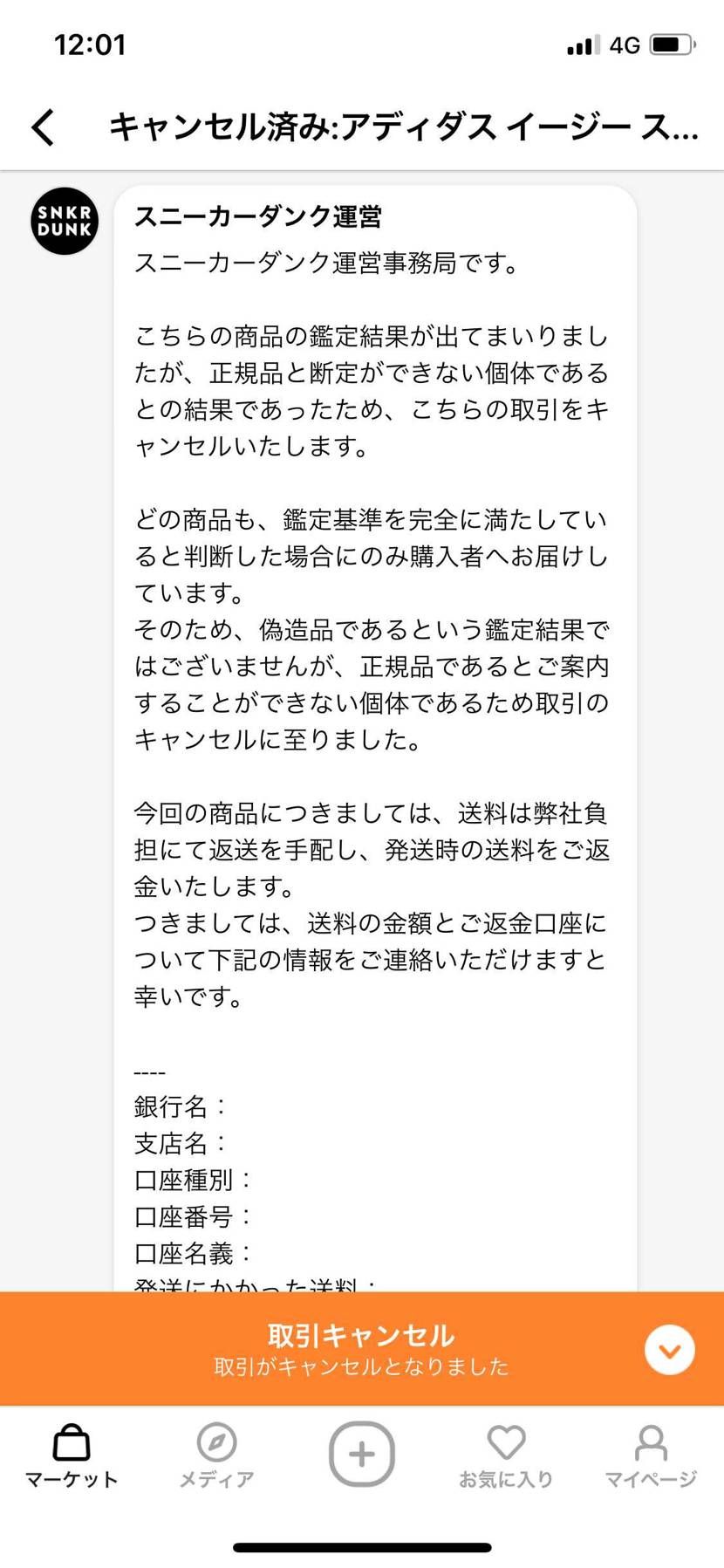Go back using the header arrow

43,127
